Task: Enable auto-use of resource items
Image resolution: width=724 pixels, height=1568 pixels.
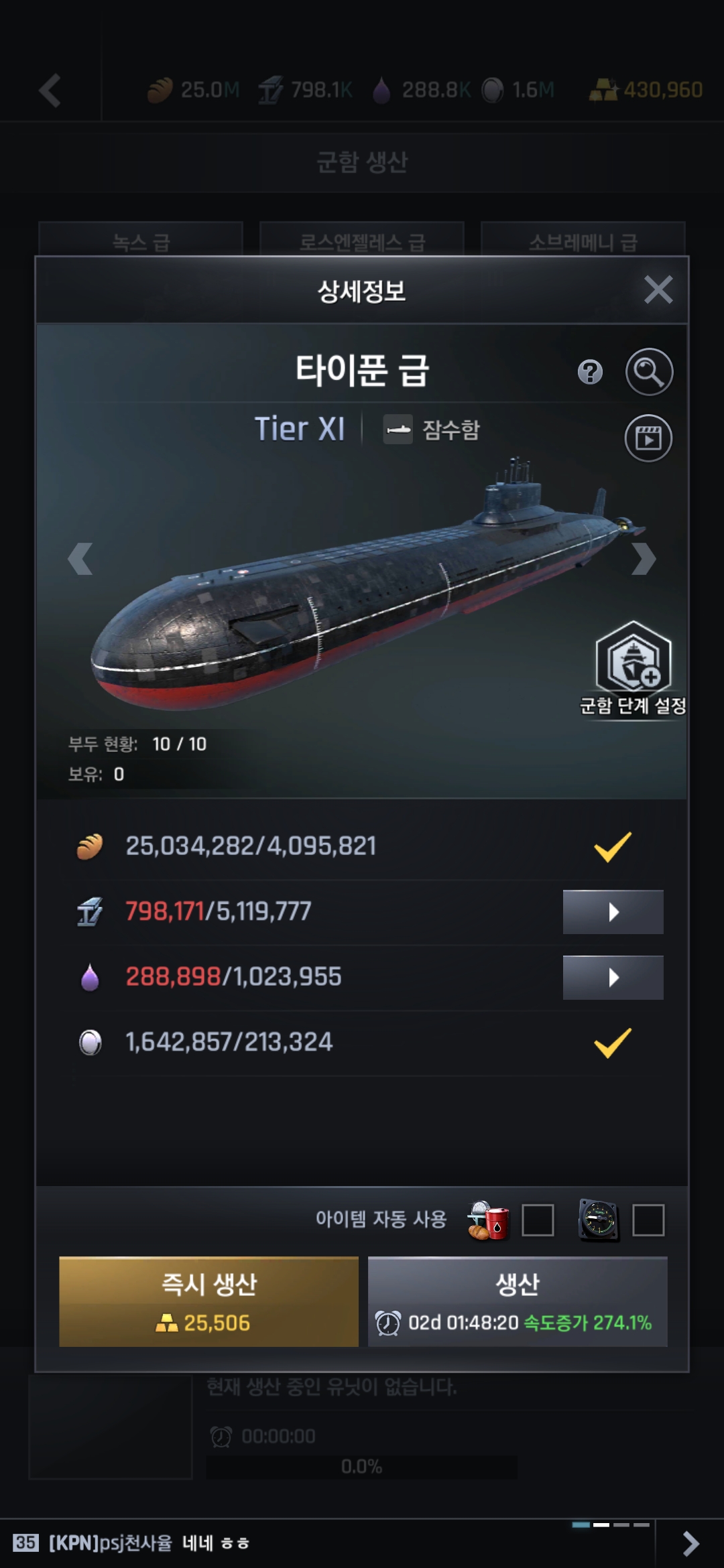Action: 538,1220
